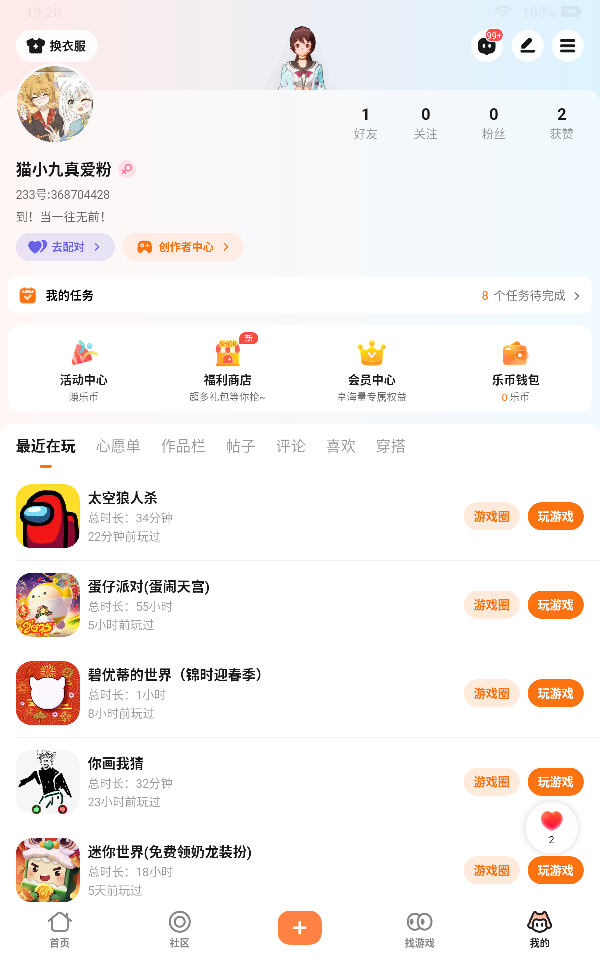Open 创作者中心 creator center
The width and height of the screenshot is (600, 960).
[183, 247]
